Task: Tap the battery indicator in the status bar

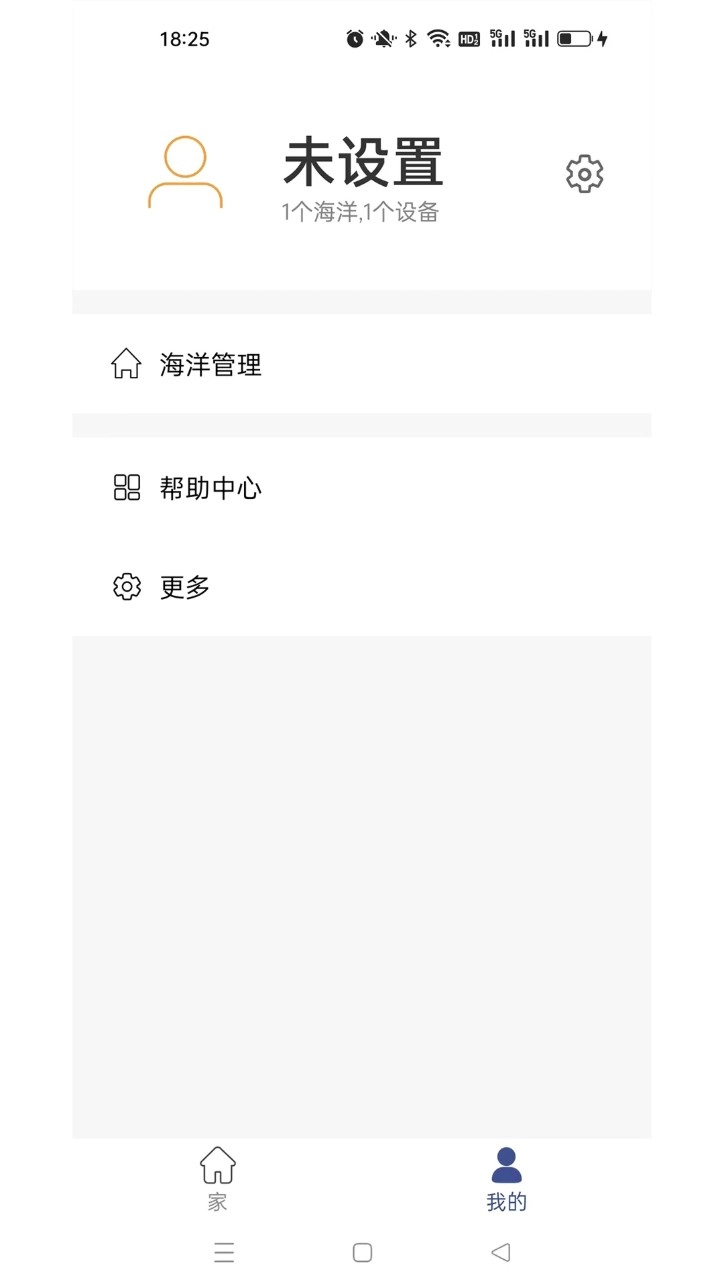Action: [x=574, y=38]
